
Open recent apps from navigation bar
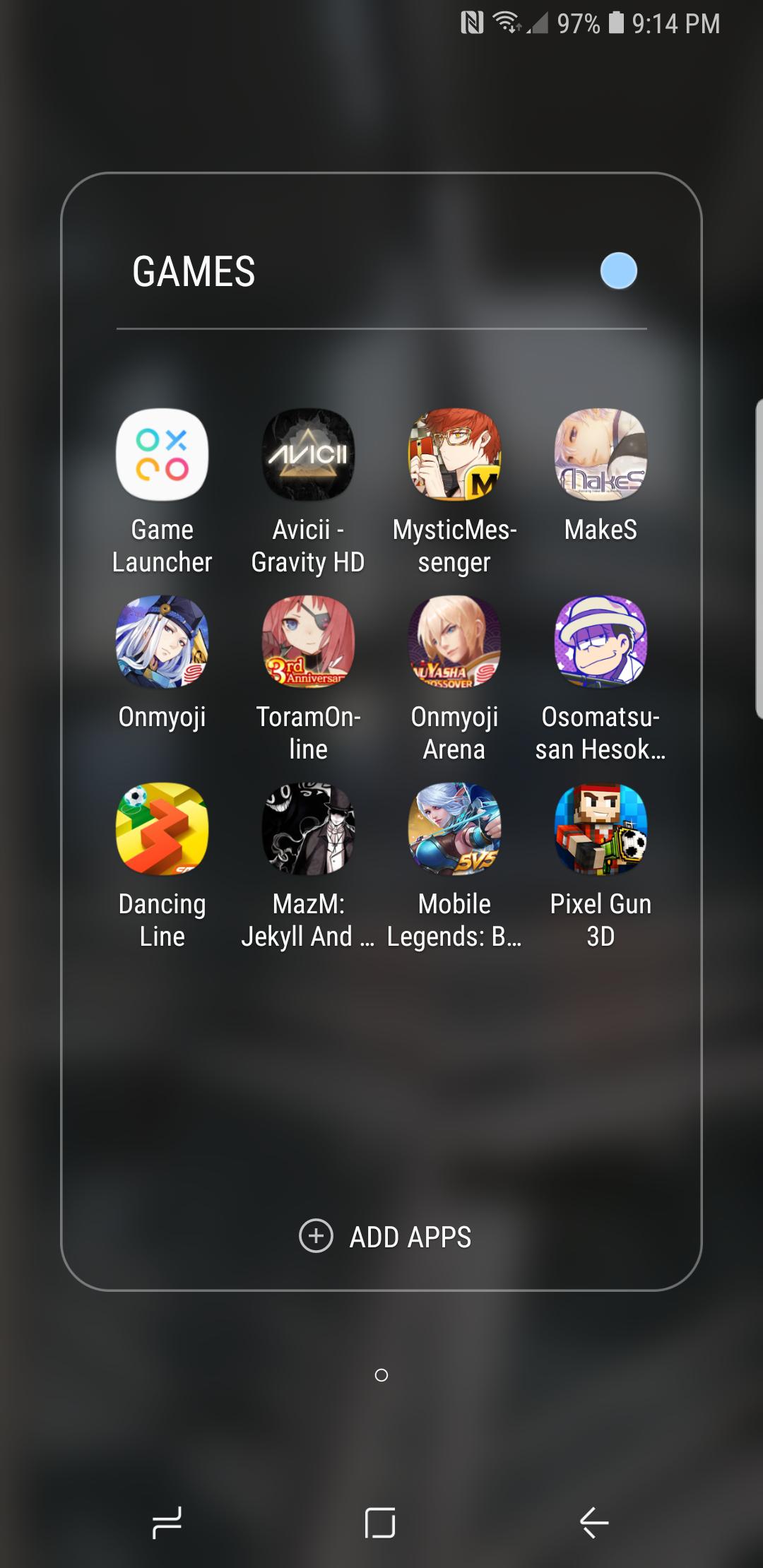(x=167, y=1521)
